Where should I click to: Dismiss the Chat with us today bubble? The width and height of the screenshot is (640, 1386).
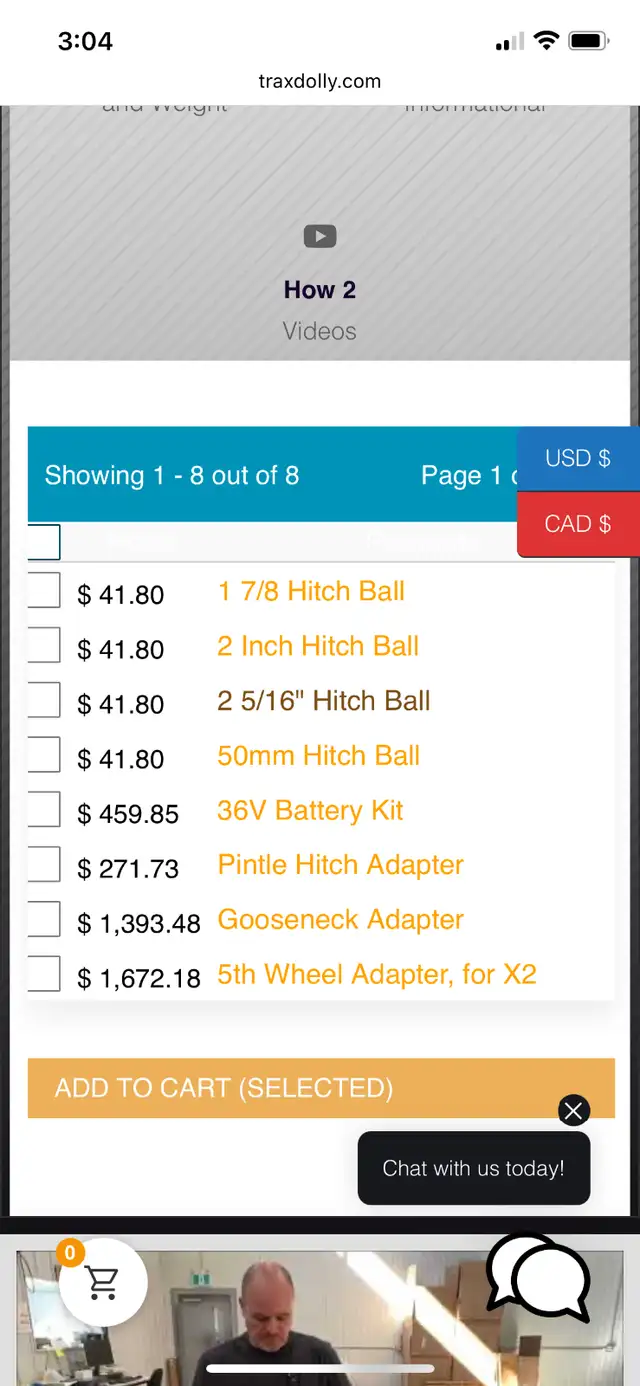(574, 1110)
